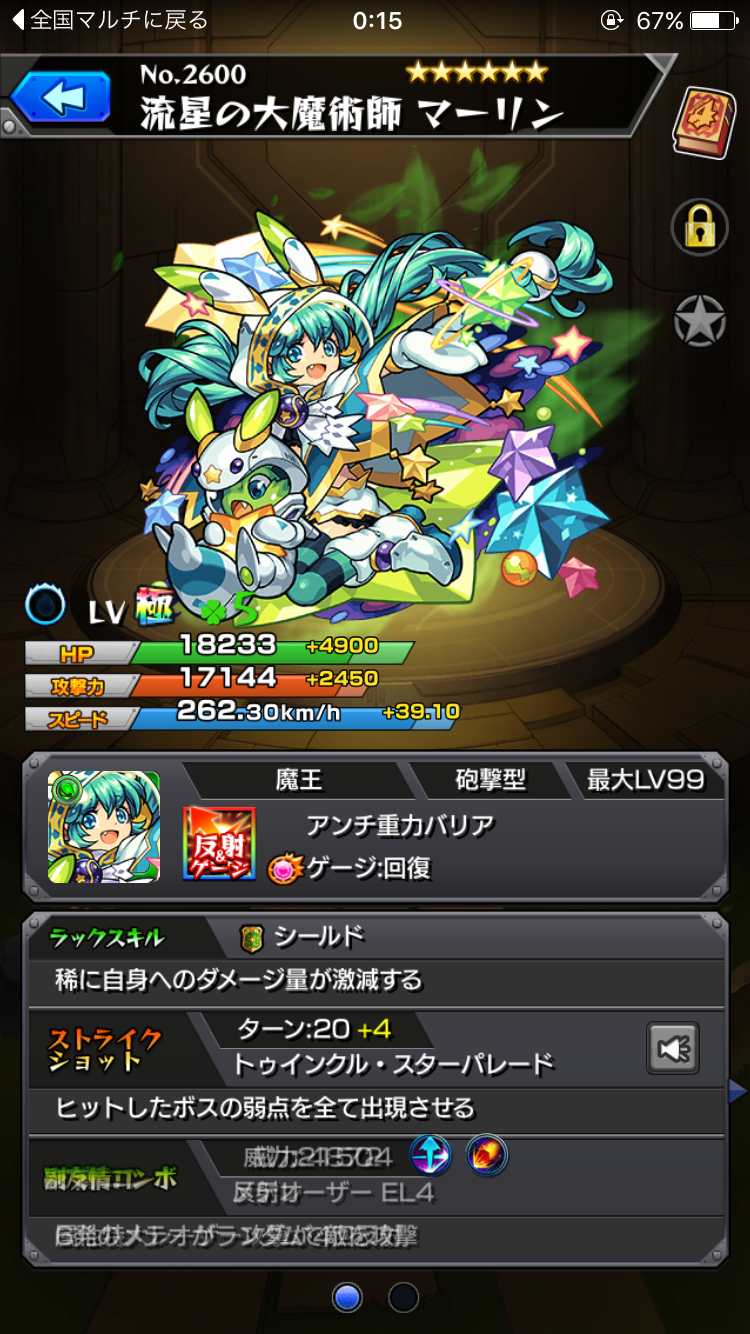Screen dimensions: 750x1334
Task: Return to 全国マルチ via status bar link
Action: 110,20
